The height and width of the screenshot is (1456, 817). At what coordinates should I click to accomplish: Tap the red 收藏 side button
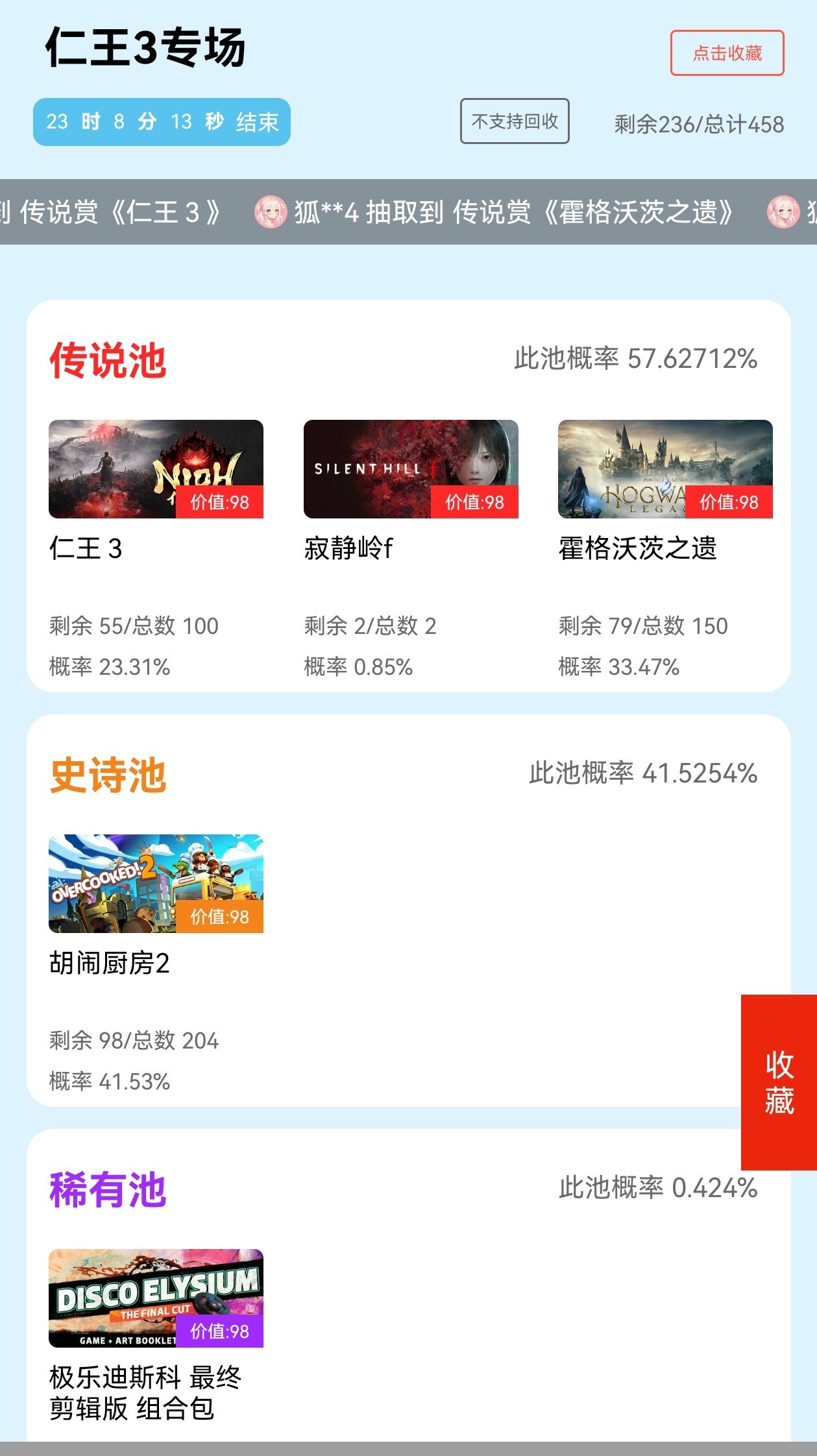pyautogui.click(x=779, y=1082)
